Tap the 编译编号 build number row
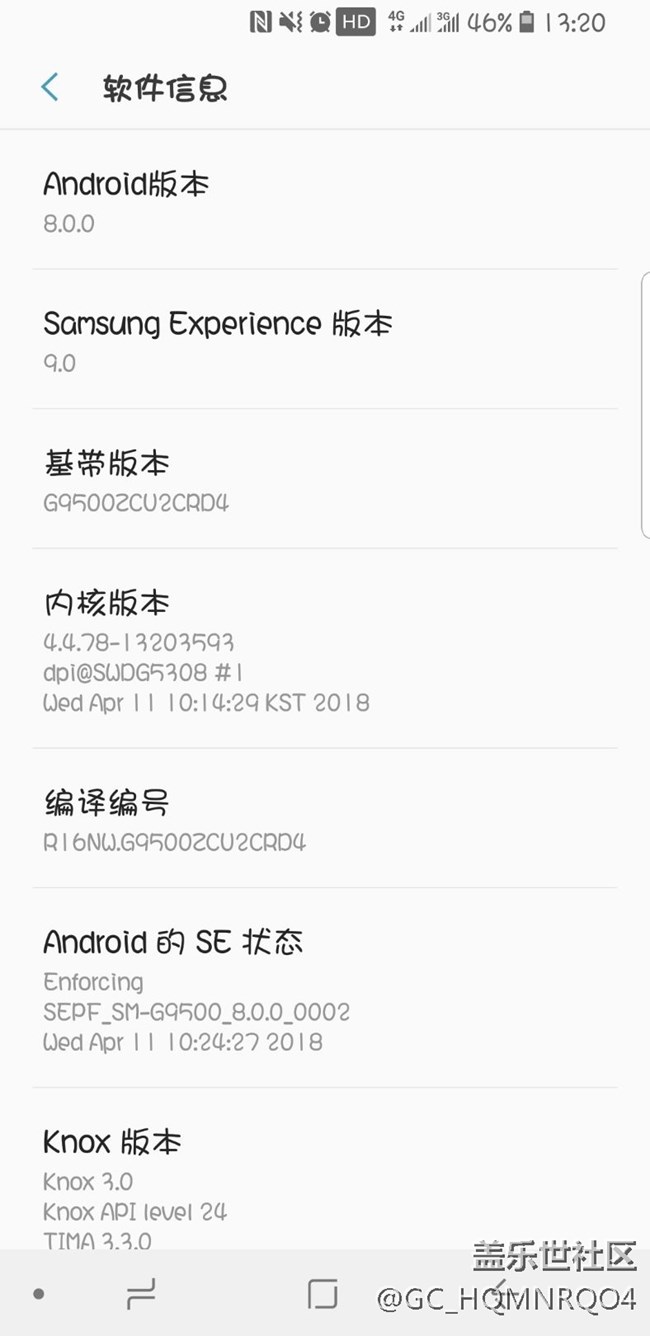The width and height of the screenshot is (650, 1336). (x=324, y=820)
